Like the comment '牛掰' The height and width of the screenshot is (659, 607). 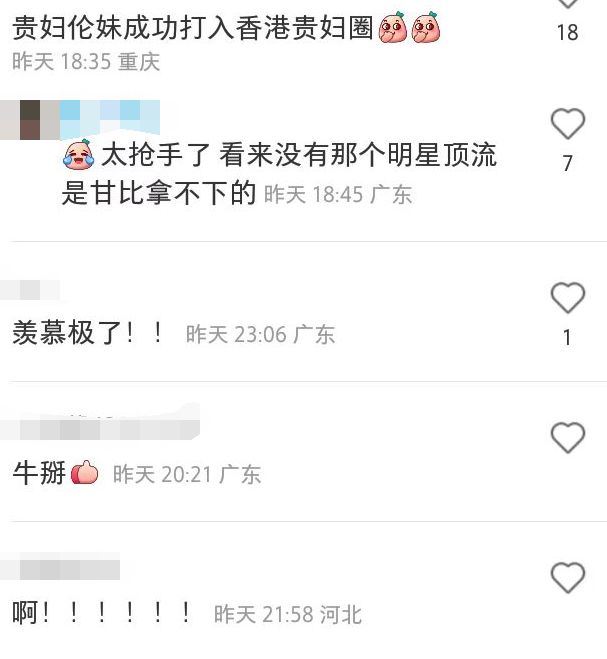tap(567, 438)
